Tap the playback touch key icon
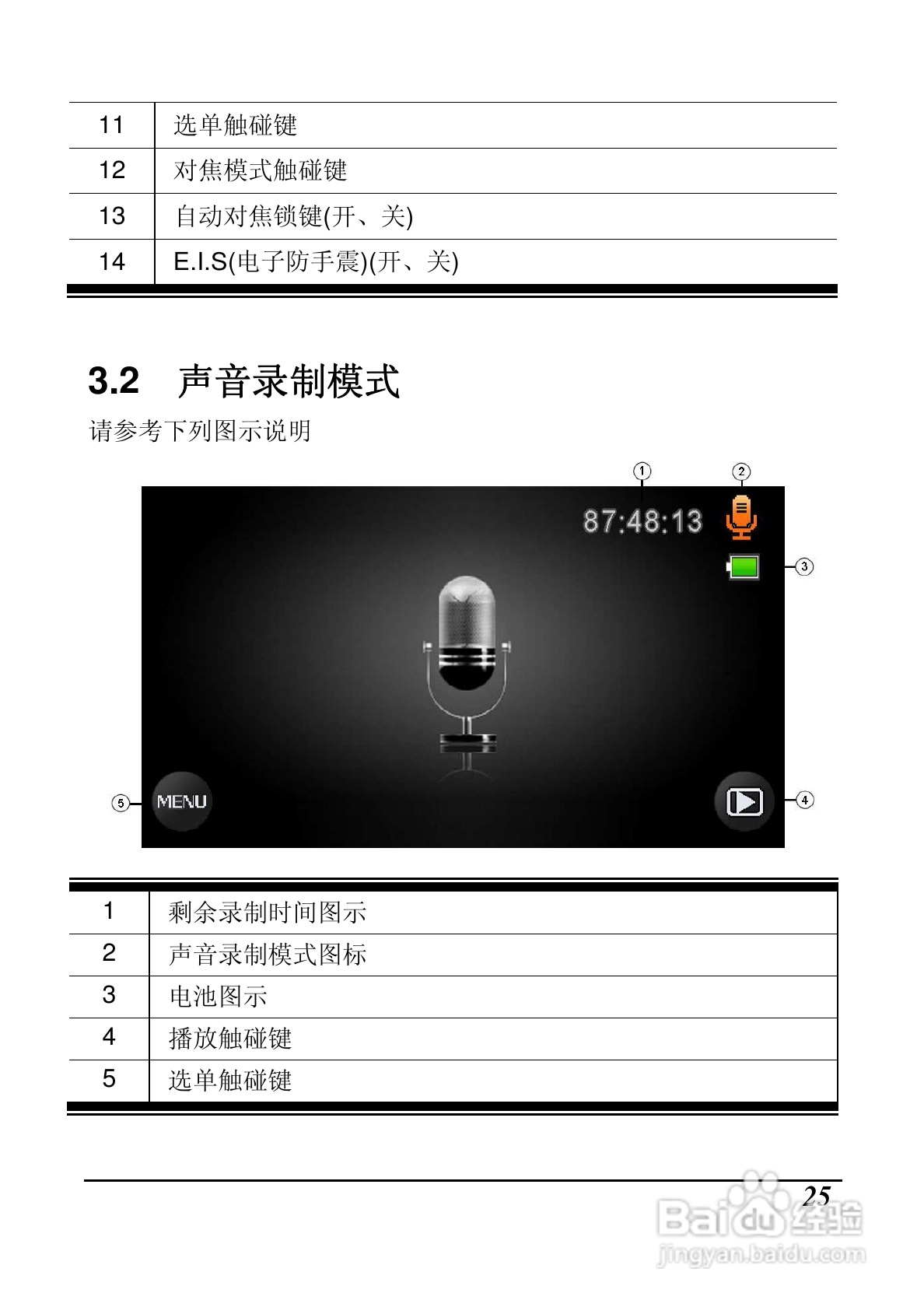924x1307 pixels. [744, 802]
